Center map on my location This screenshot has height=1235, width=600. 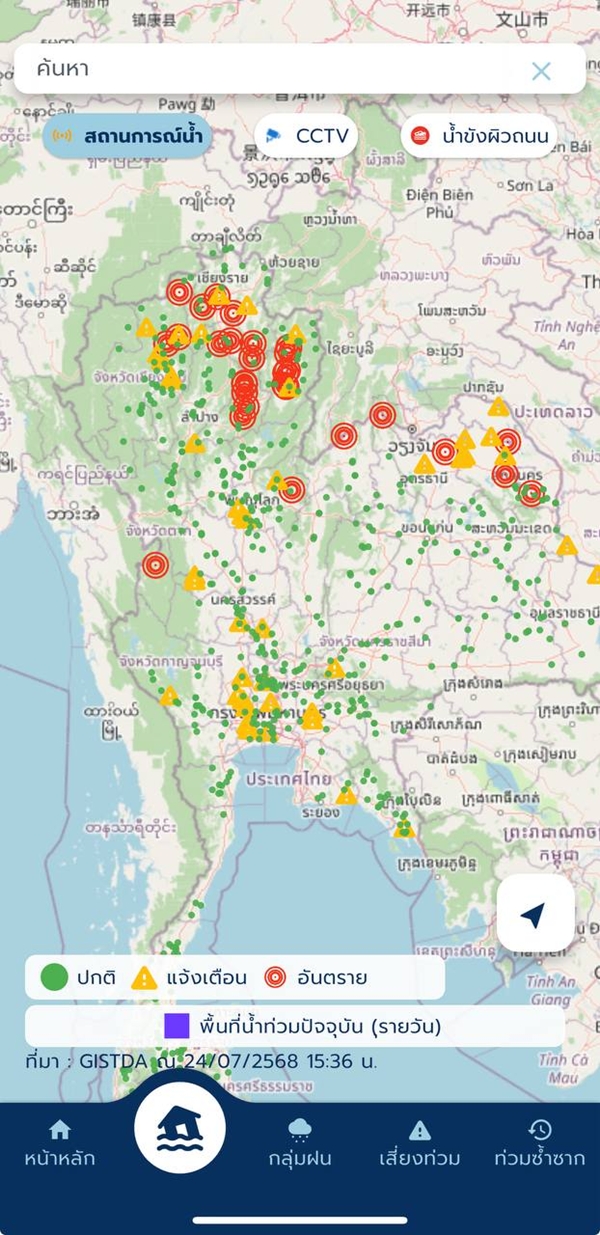(535, 914)
